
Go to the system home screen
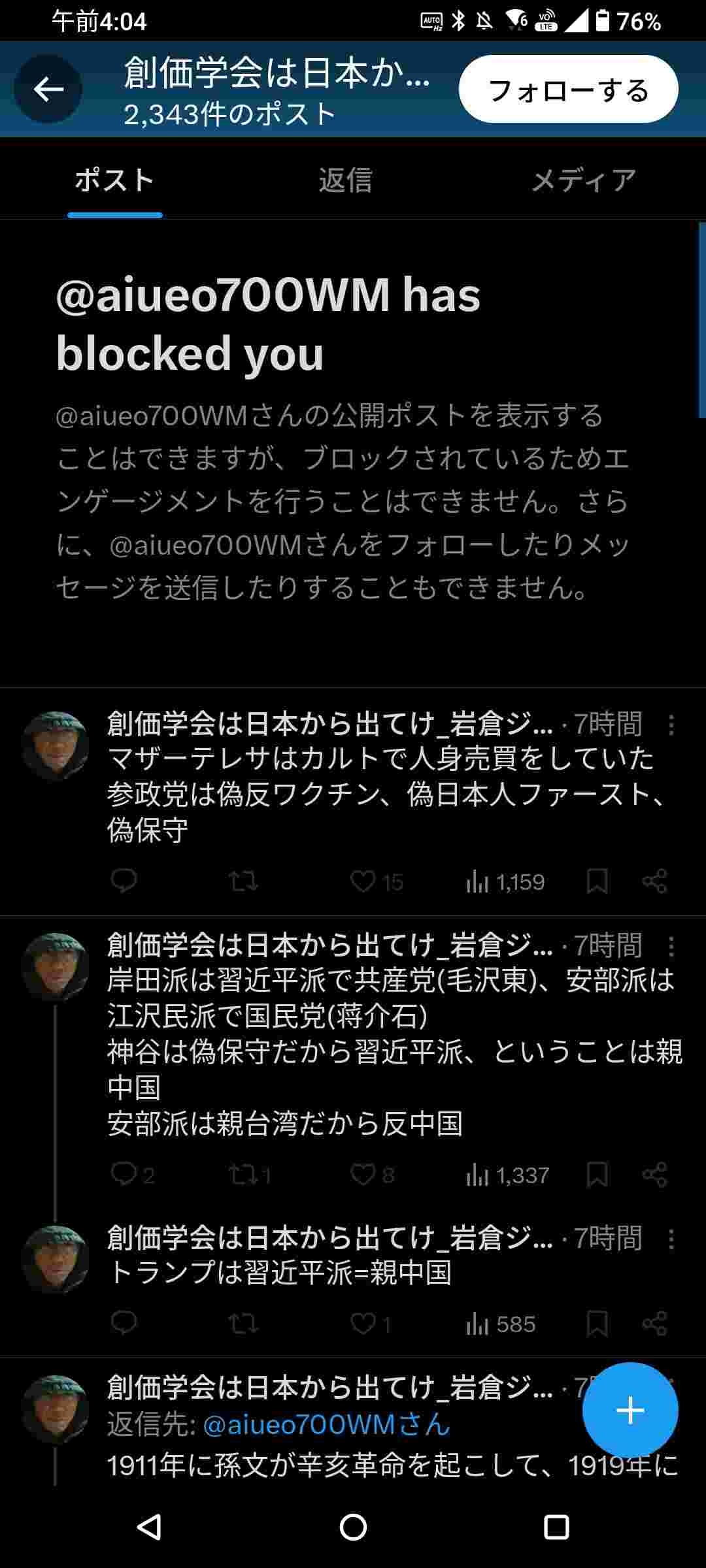[353, 1527]
